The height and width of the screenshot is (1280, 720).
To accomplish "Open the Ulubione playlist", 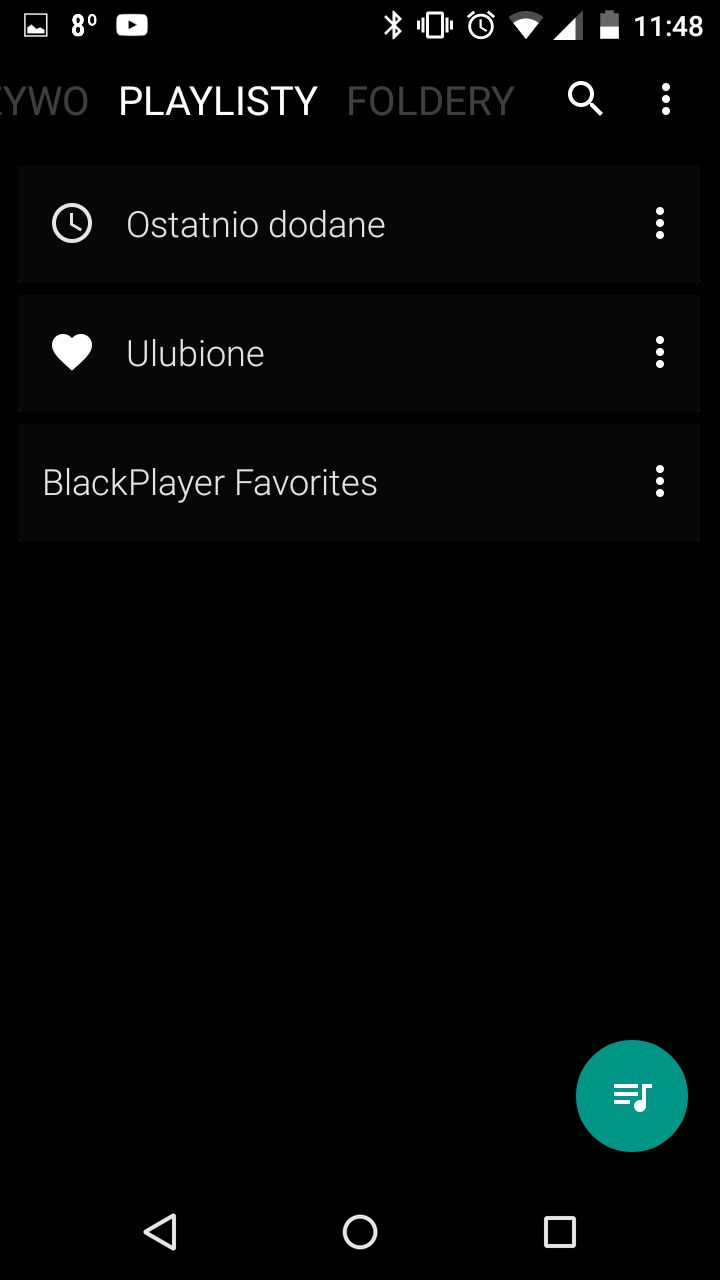I will [x=359, y=353].
